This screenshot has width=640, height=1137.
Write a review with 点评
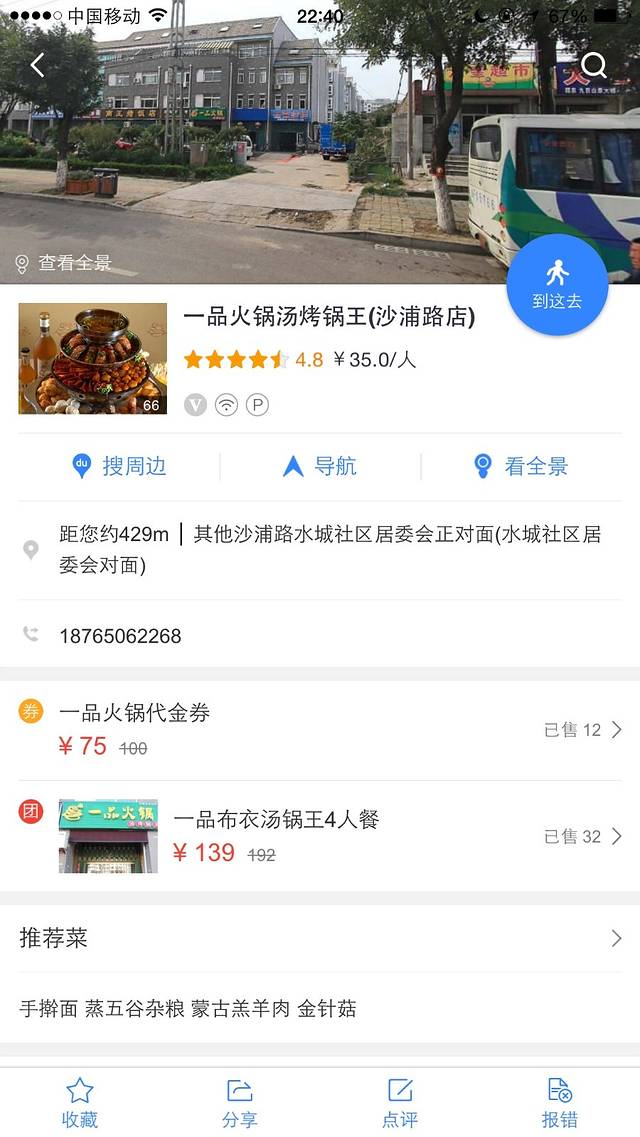(x=400, y=1103)
